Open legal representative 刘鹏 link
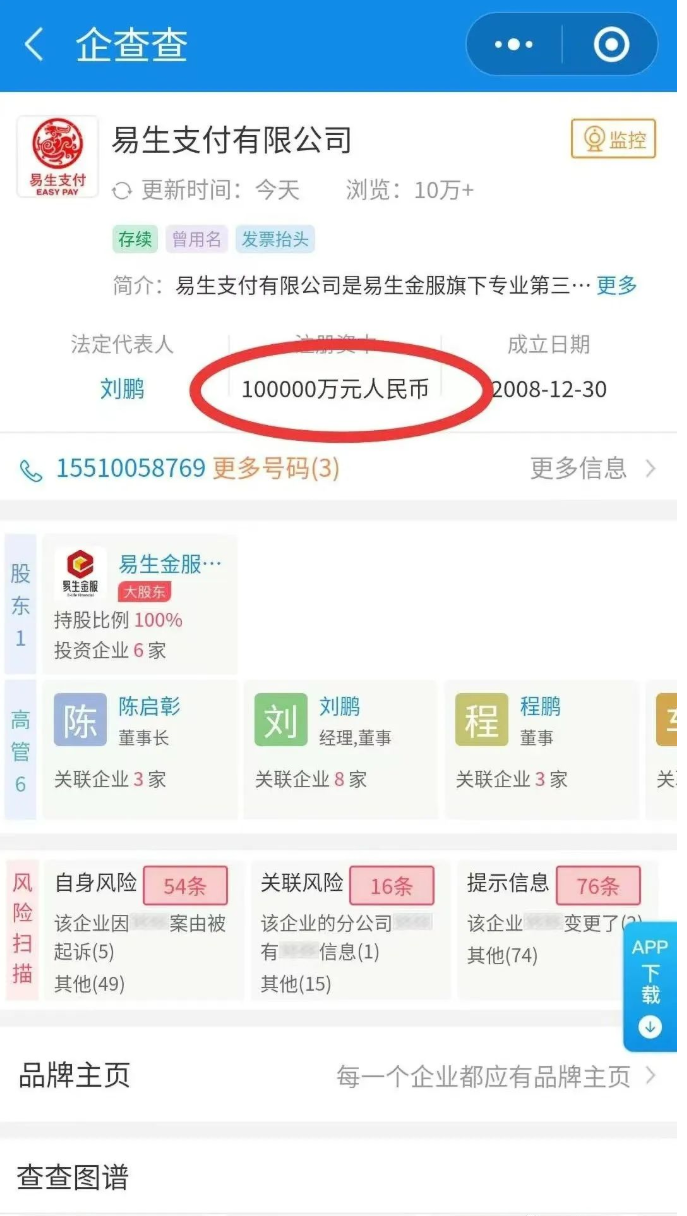 click(x=122, y=389)
